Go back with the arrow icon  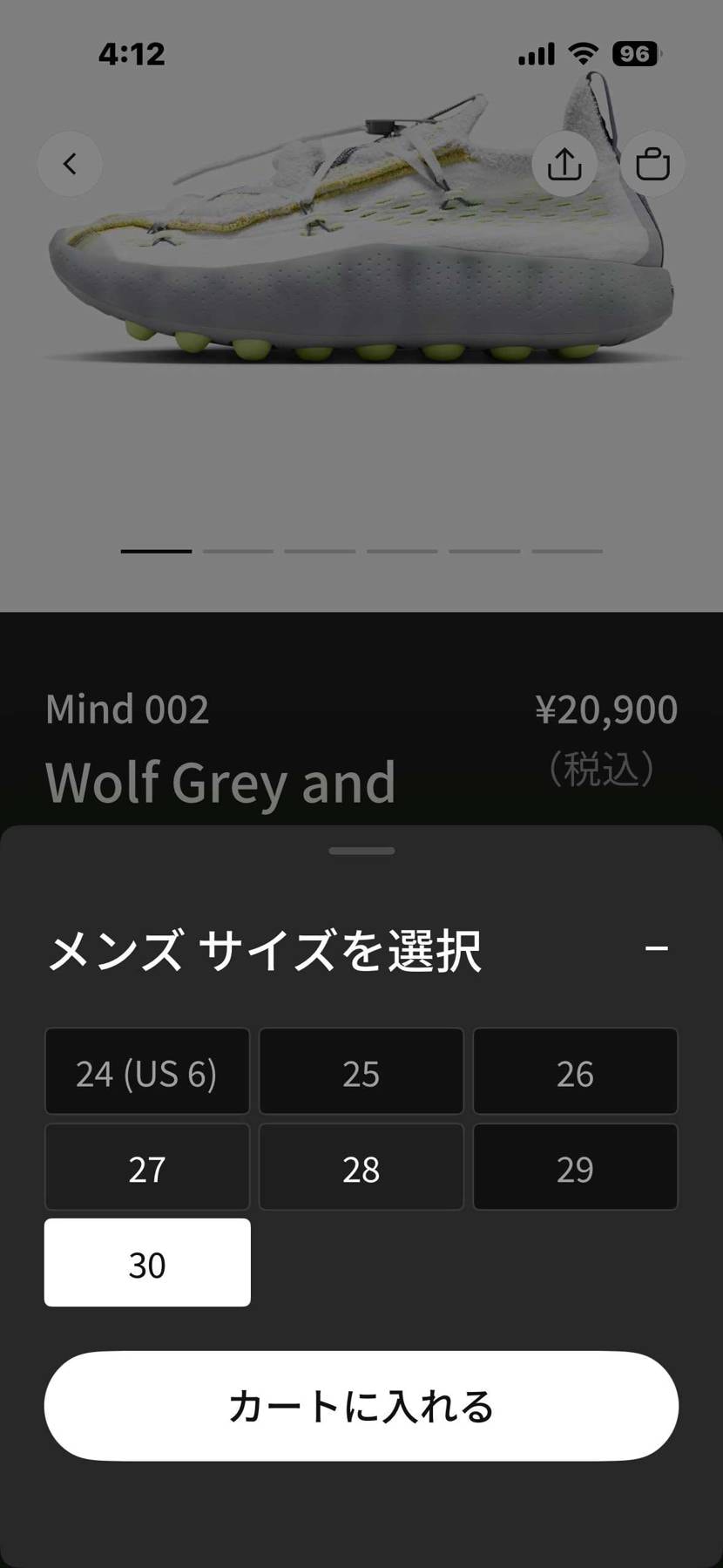70,164
